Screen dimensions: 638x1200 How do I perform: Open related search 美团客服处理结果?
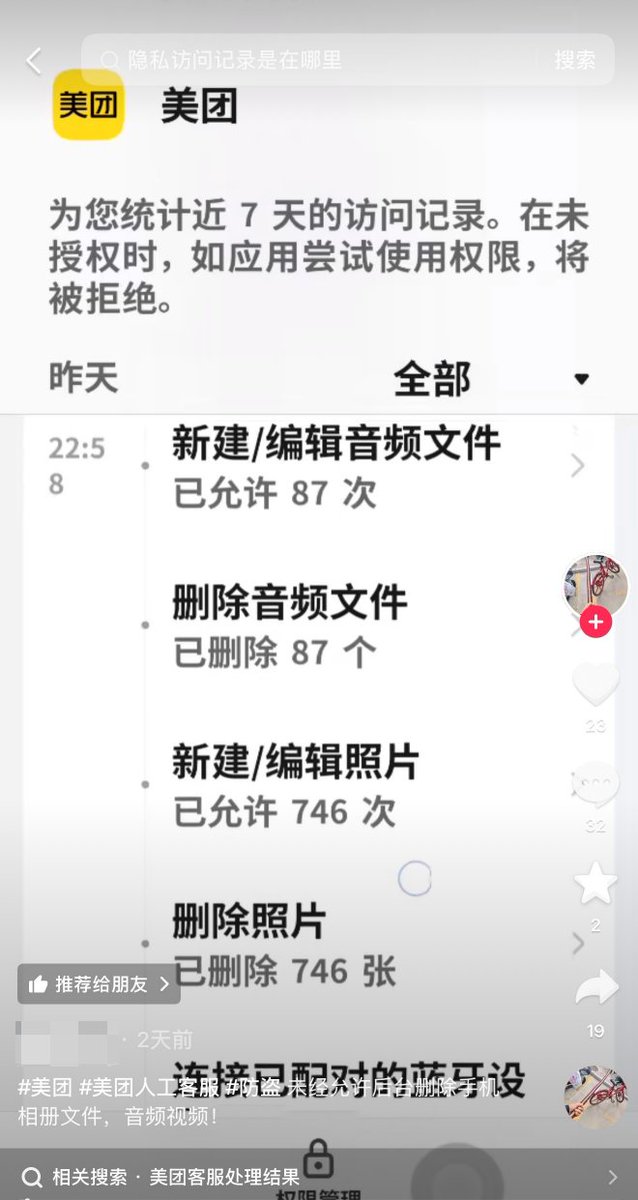click(224, 1176)
